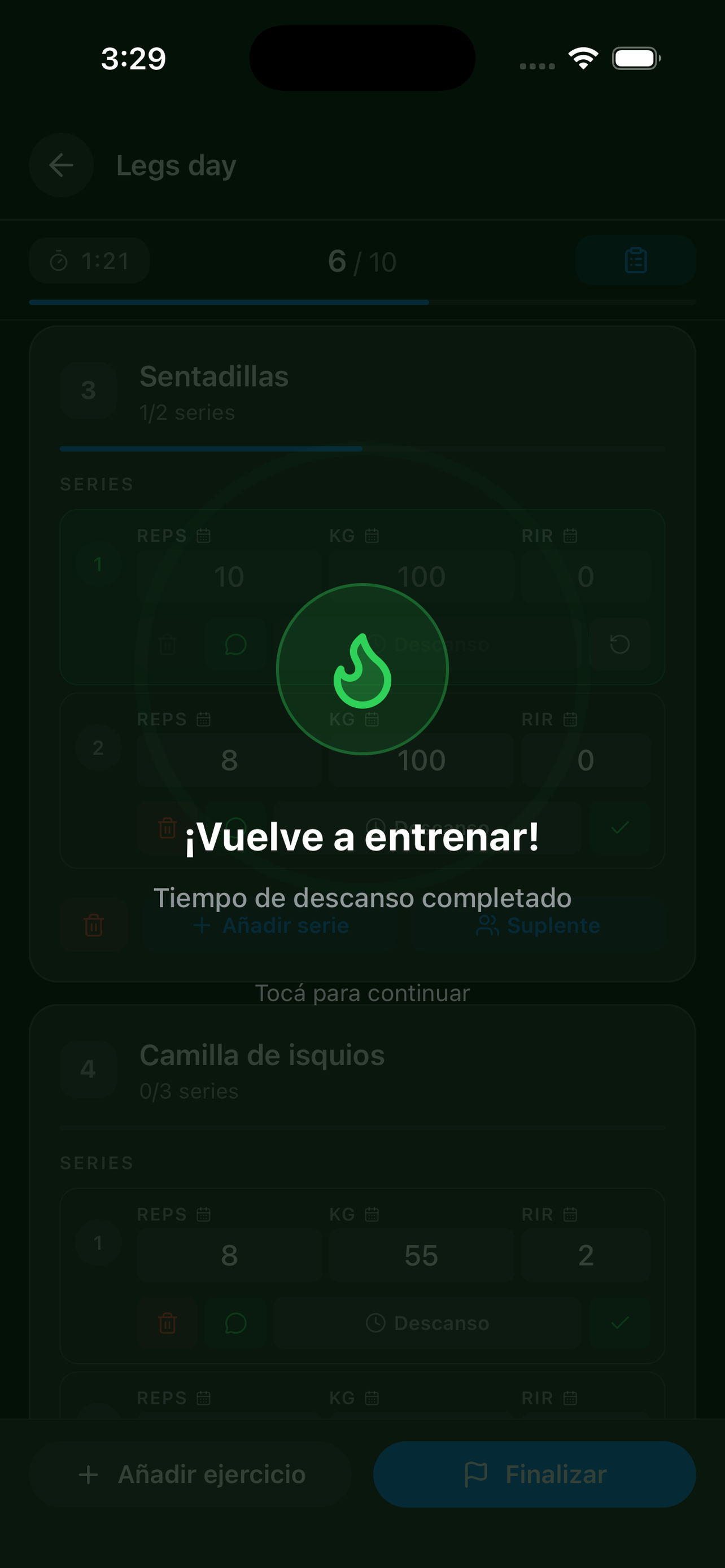Open RIR calendar for Camilla set 1
This screenshot has width=725, height=1568.
click(x=569, y=1215)
